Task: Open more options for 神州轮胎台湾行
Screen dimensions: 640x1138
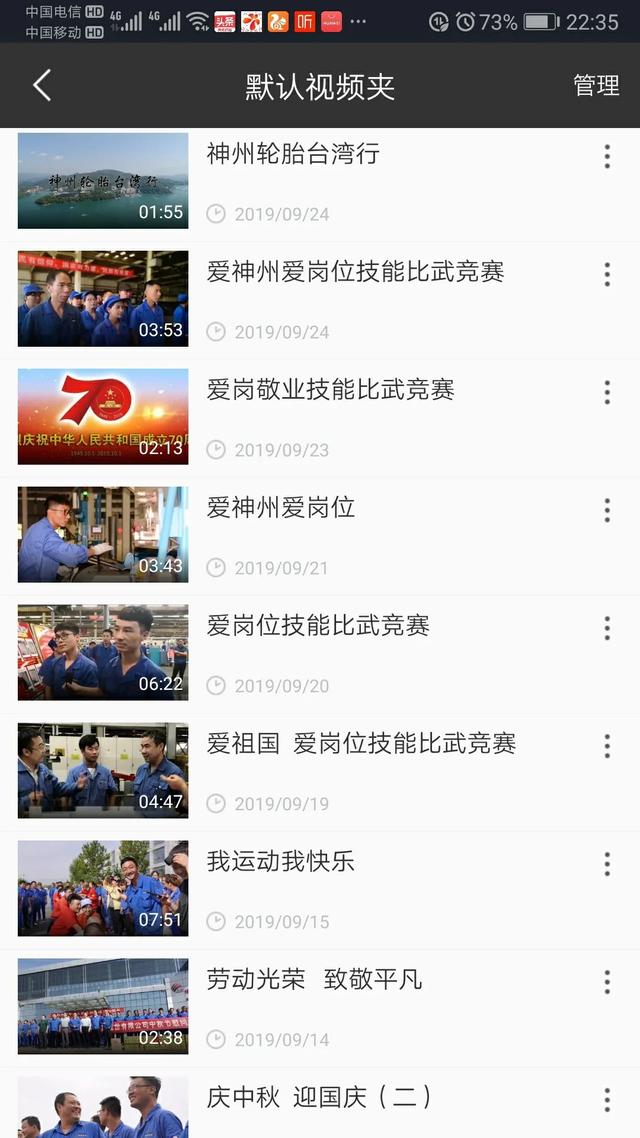Action: (607, 156)
